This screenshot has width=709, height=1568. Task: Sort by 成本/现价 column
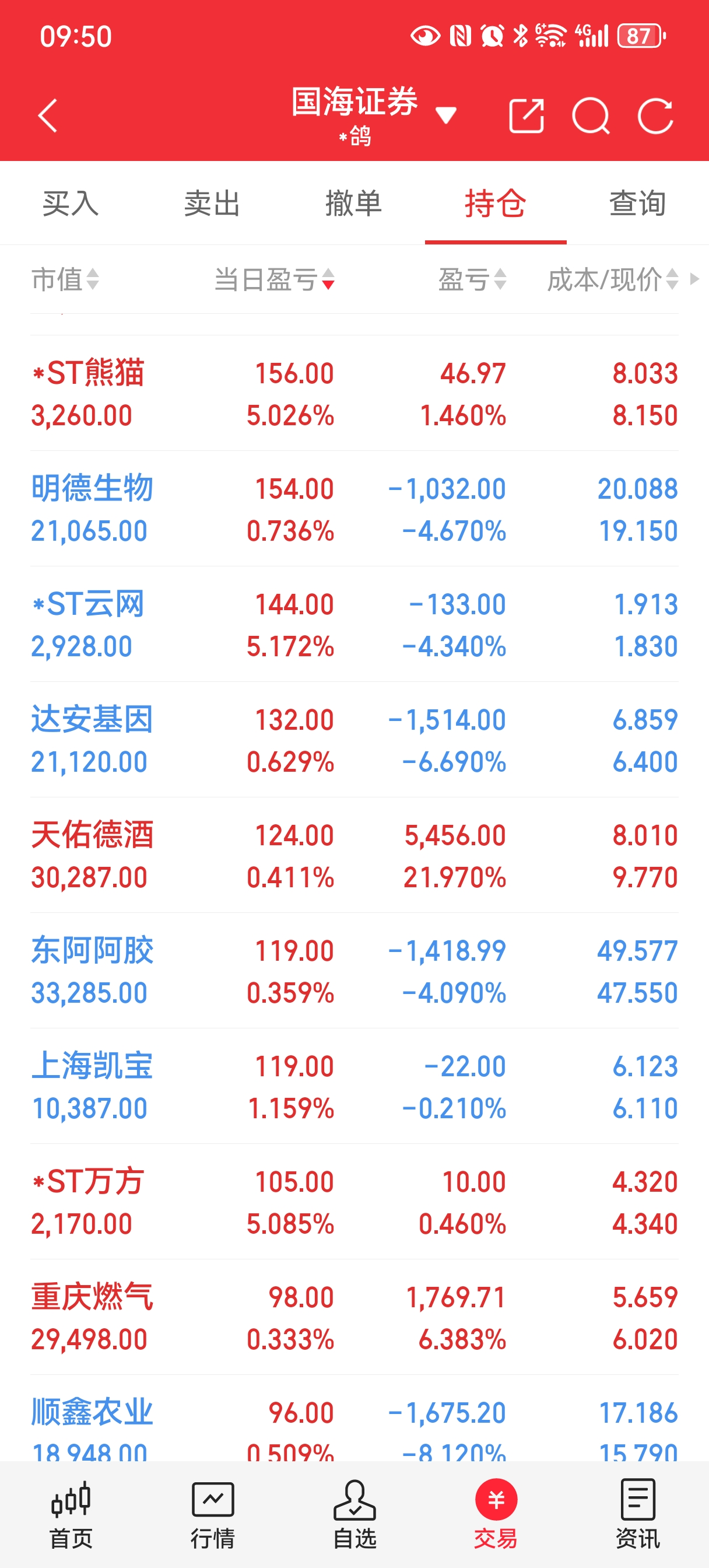tap(612, 280)
